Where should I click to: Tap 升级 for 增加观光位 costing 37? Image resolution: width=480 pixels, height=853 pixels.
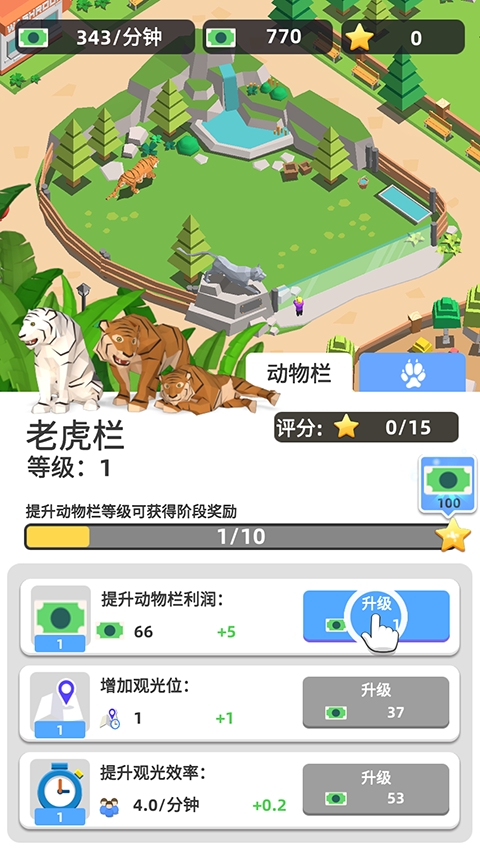[x=376, y=702]
